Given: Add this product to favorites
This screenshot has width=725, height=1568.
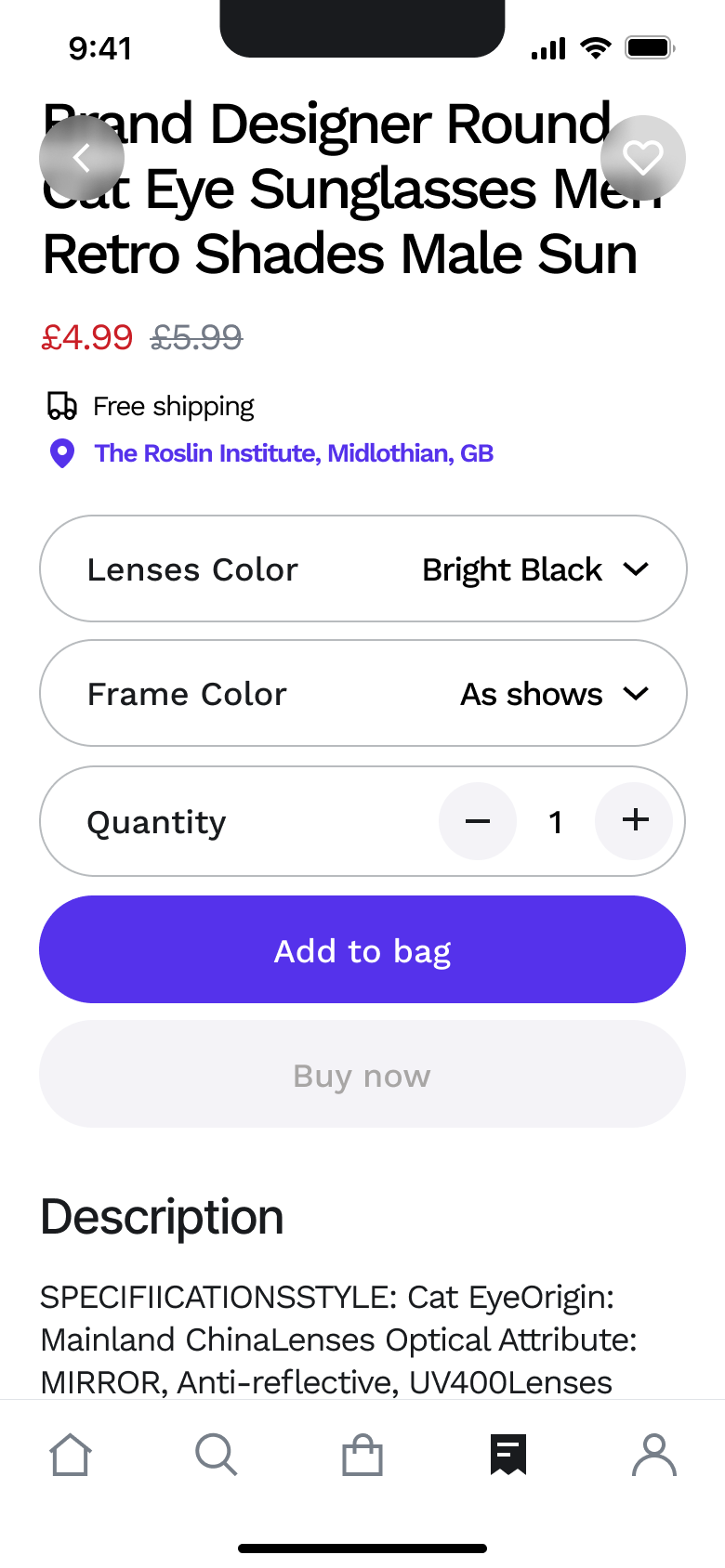Looking at the screenshot, I should pos(643,158).
